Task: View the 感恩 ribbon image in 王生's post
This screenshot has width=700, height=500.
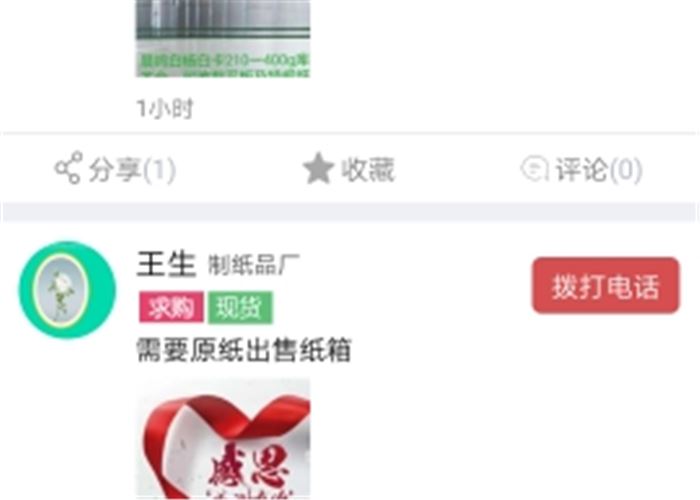Action: [223, 438]
